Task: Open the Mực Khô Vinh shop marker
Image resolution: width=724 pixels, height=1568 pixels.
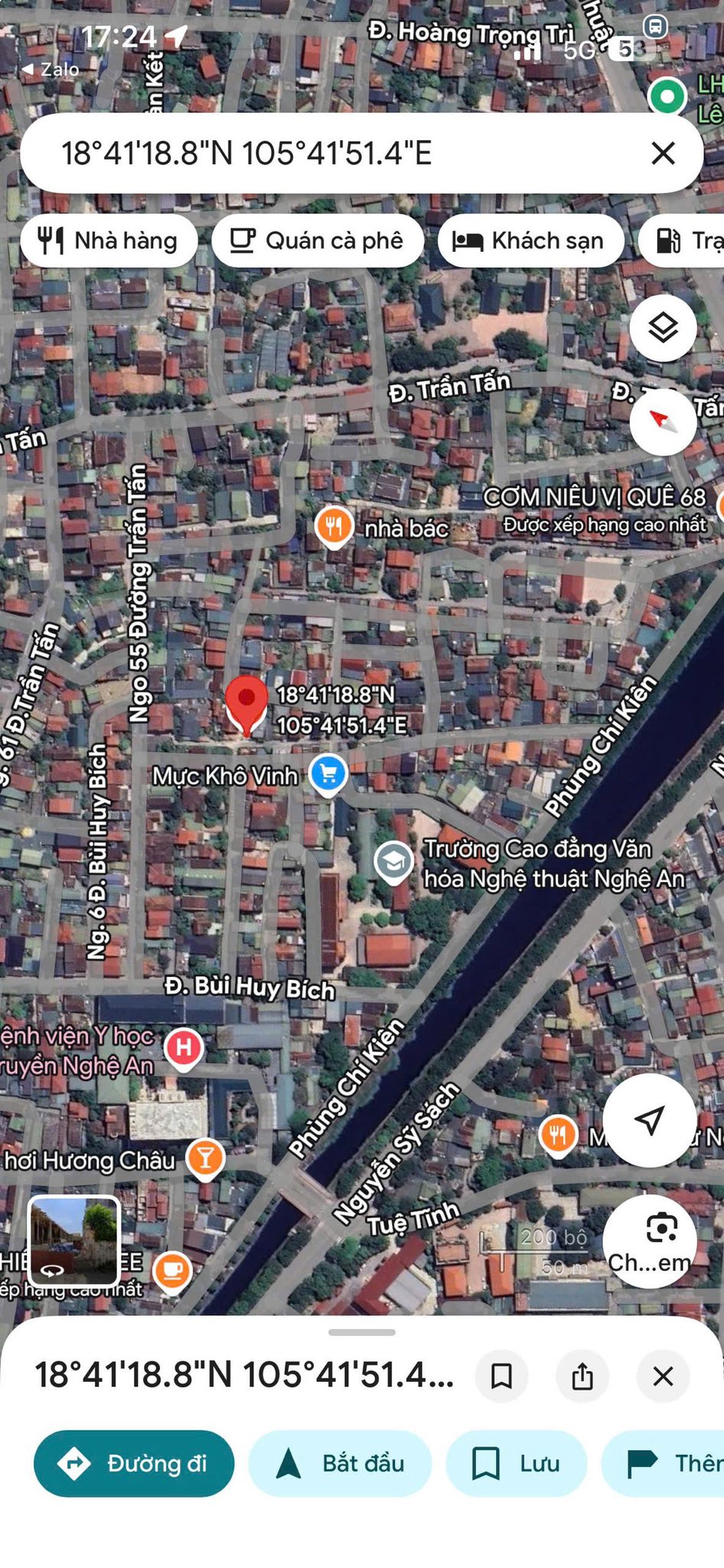Action: (329, 775)
